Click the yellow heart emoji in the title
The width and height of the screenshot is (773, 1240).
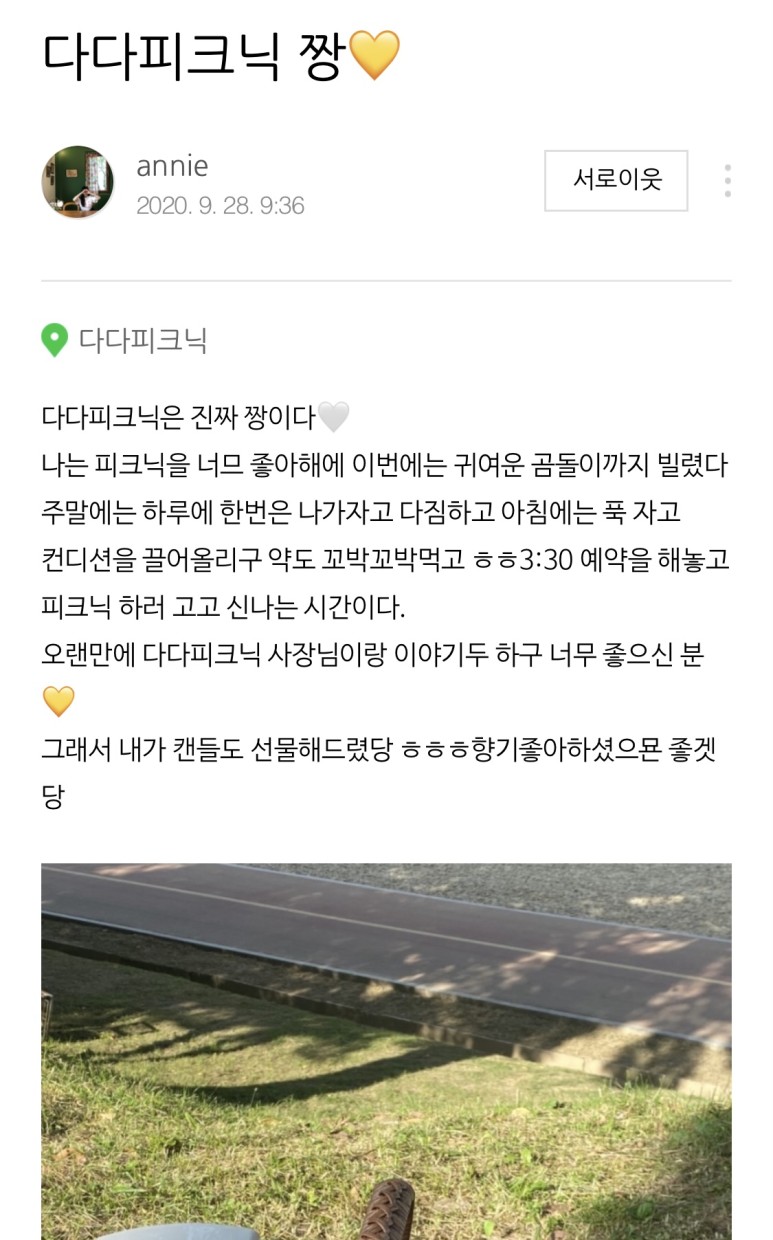point(373,55)
